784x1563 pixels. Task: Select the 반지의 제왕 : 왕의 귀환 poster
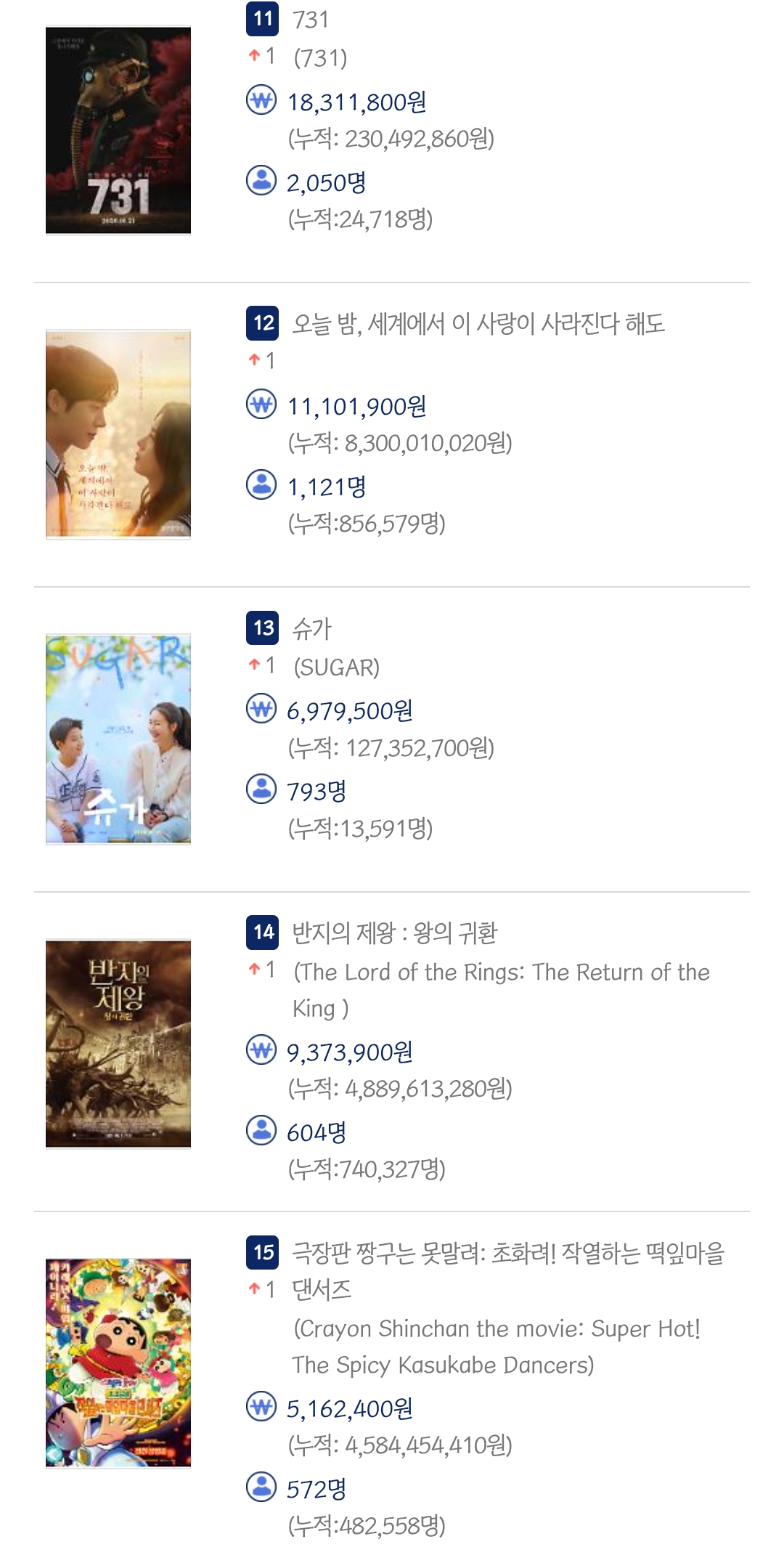click(118, 1044)
